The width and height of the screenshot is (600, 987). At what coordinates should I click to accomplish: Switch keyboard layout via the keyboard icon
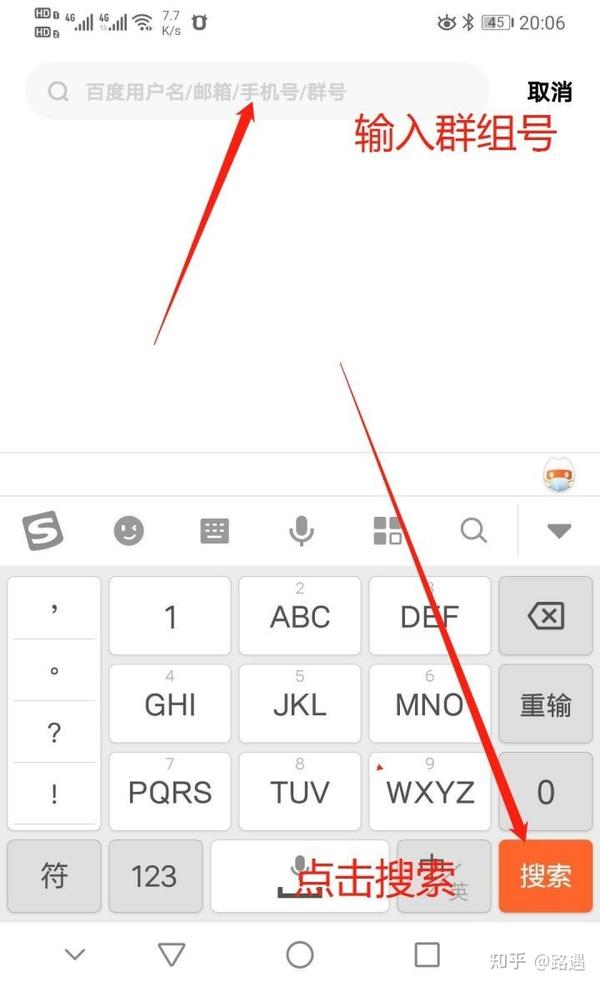[214, 531]
